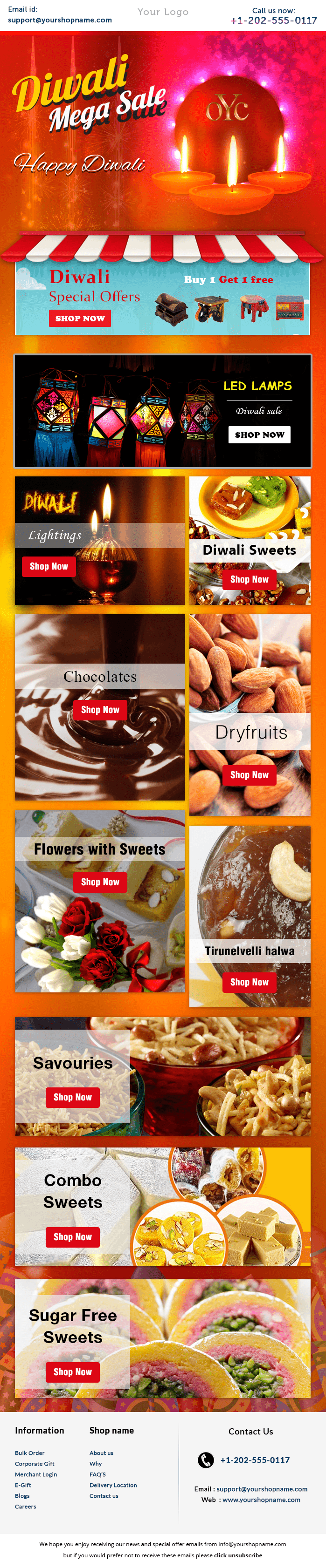Shop Now for Diwali Sweets
Screen dimensions: 326x1568
click(x=249, y=579)
